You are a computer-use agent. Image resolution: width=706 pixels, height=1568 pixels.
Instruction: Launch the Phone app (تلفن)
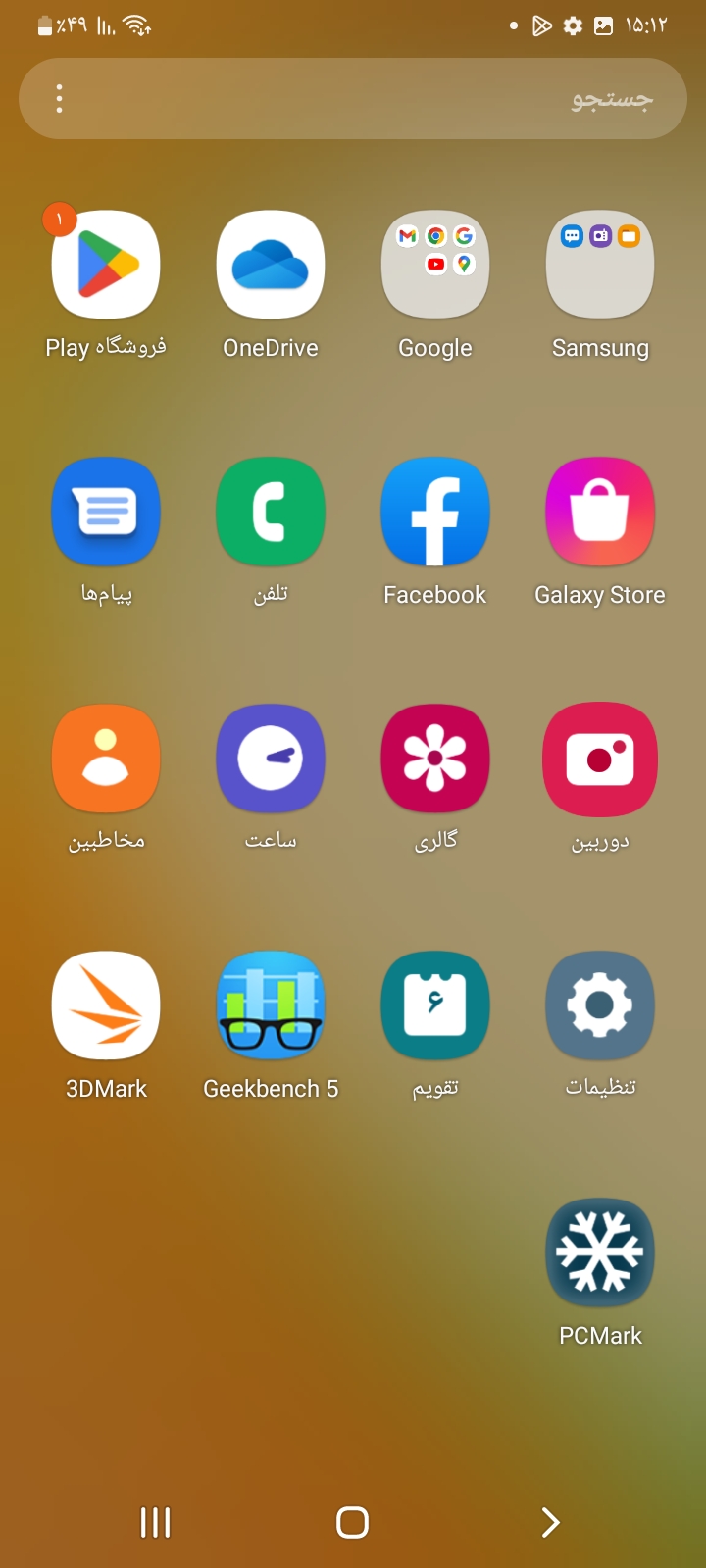click(x=271, y=512)
